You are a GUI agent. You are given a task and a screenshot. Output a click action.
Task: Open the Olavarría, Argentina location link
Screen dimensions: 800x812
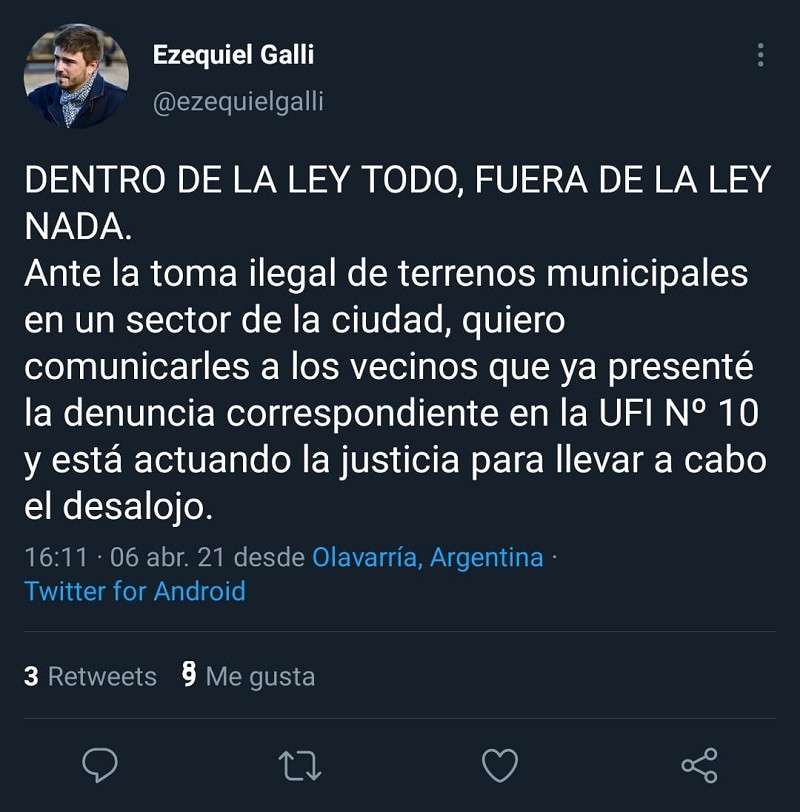pos(428,557)
